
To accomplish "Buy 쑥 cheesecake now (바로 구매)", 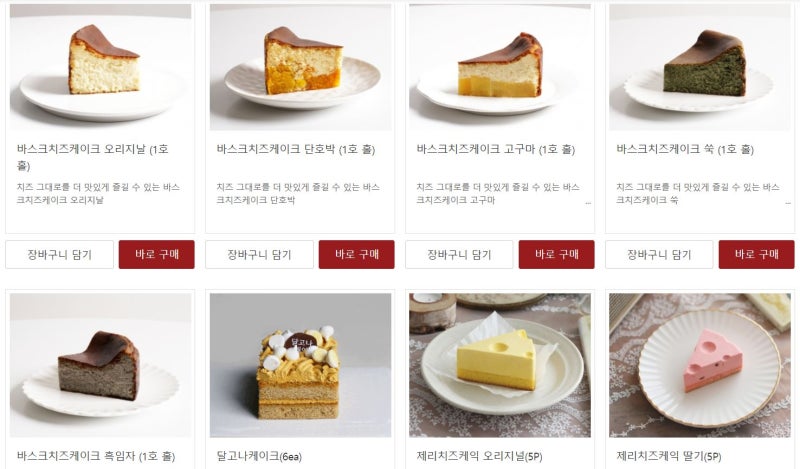I will [756, 254].
